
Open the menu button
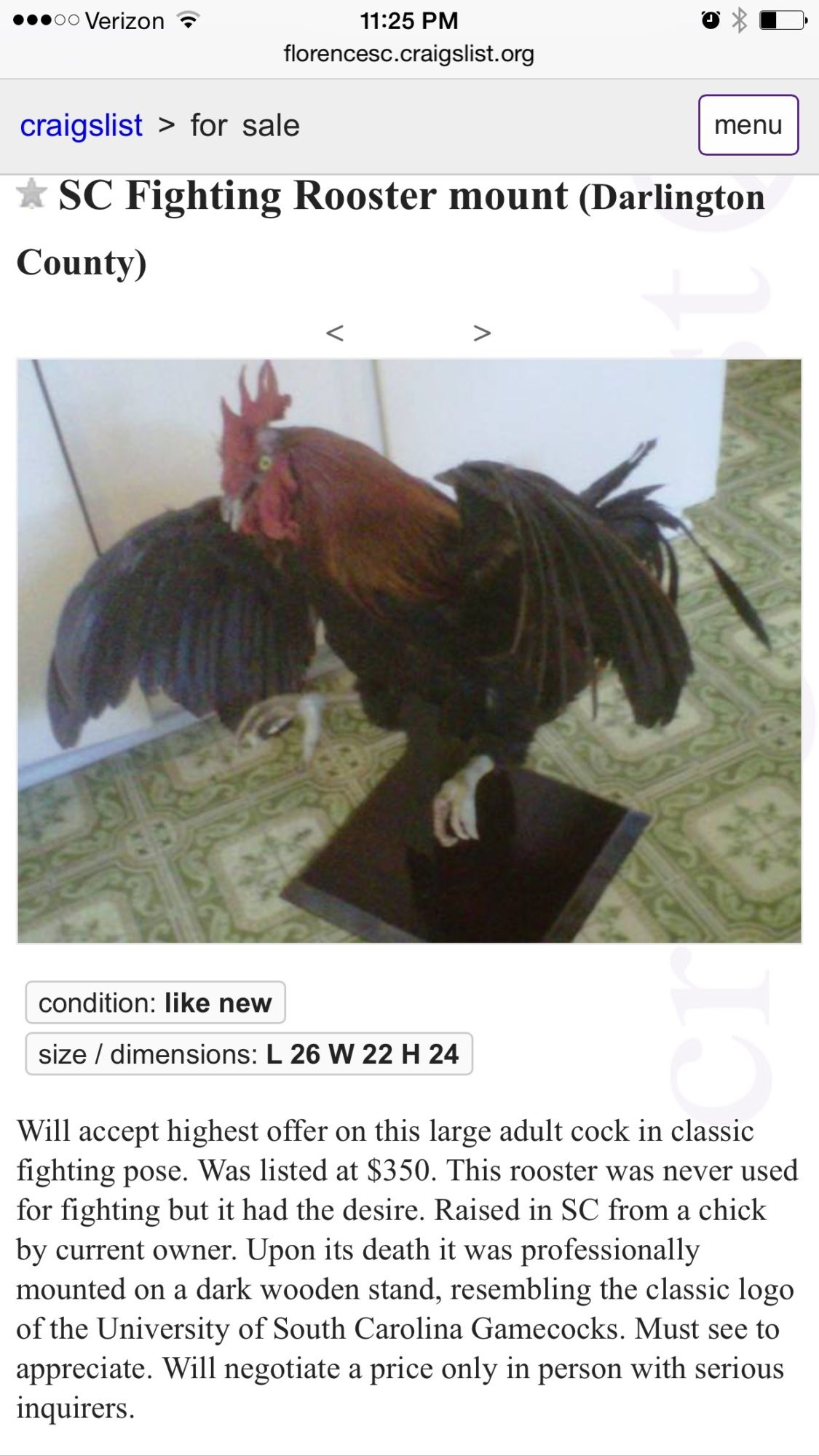click(x=748, y=125)
